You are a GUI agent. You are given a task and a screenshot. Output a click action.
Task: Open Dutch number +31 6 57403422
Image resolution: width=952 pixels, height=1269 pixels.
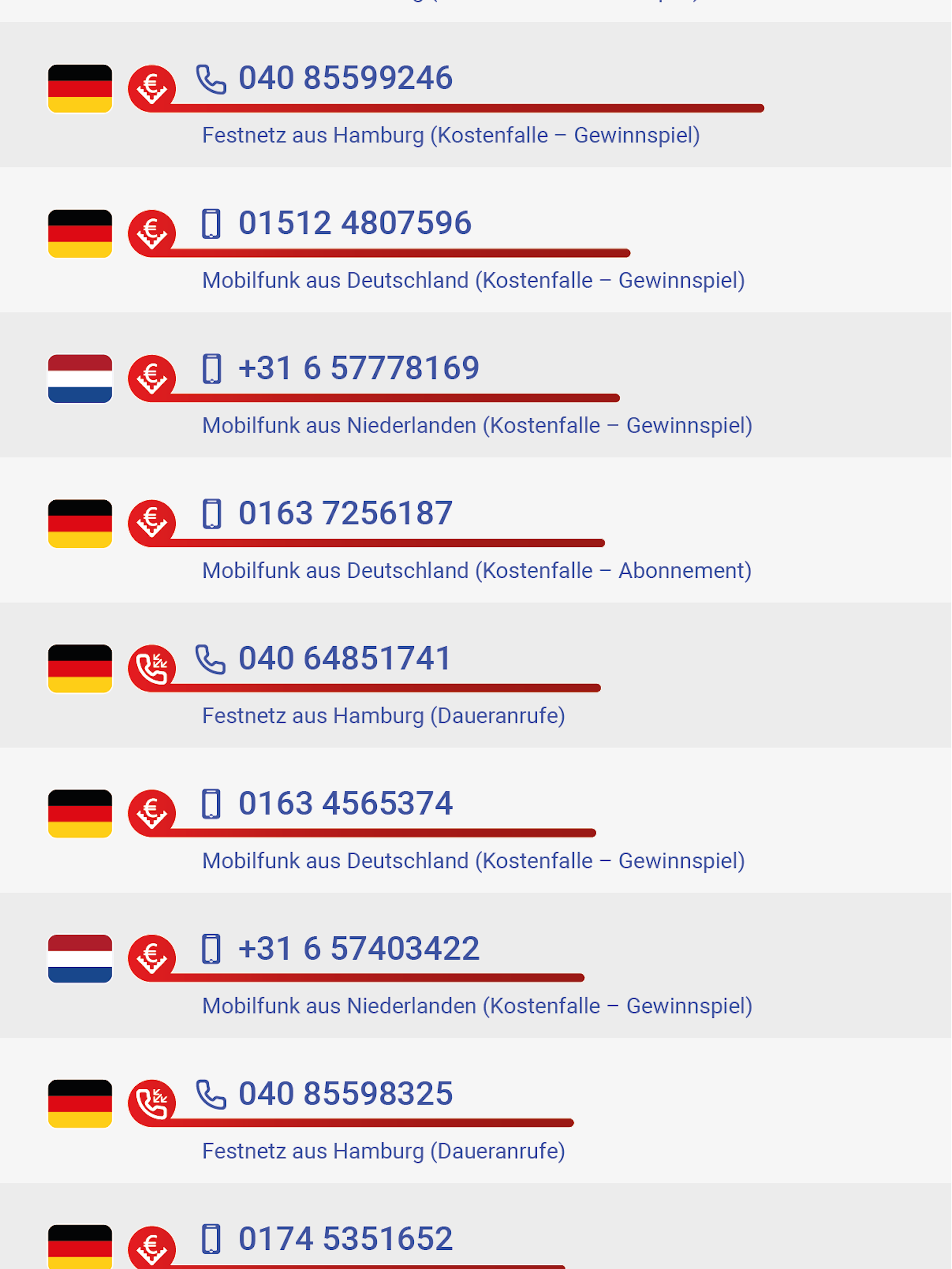(358, 949)
